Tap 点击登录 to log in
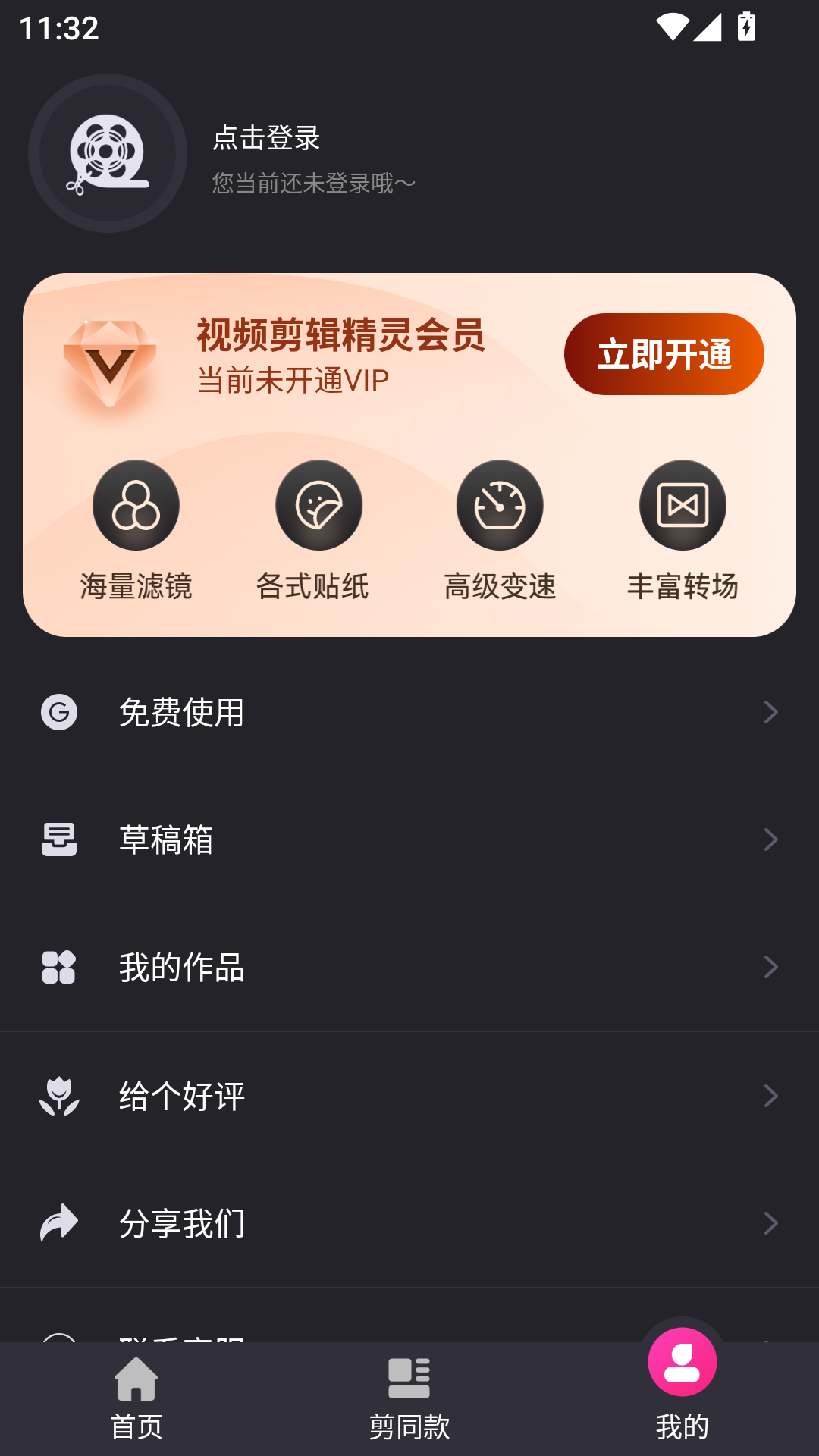The width and height of the screenshot is (819, 1456). pyautogui.click(x=265, y=139)
